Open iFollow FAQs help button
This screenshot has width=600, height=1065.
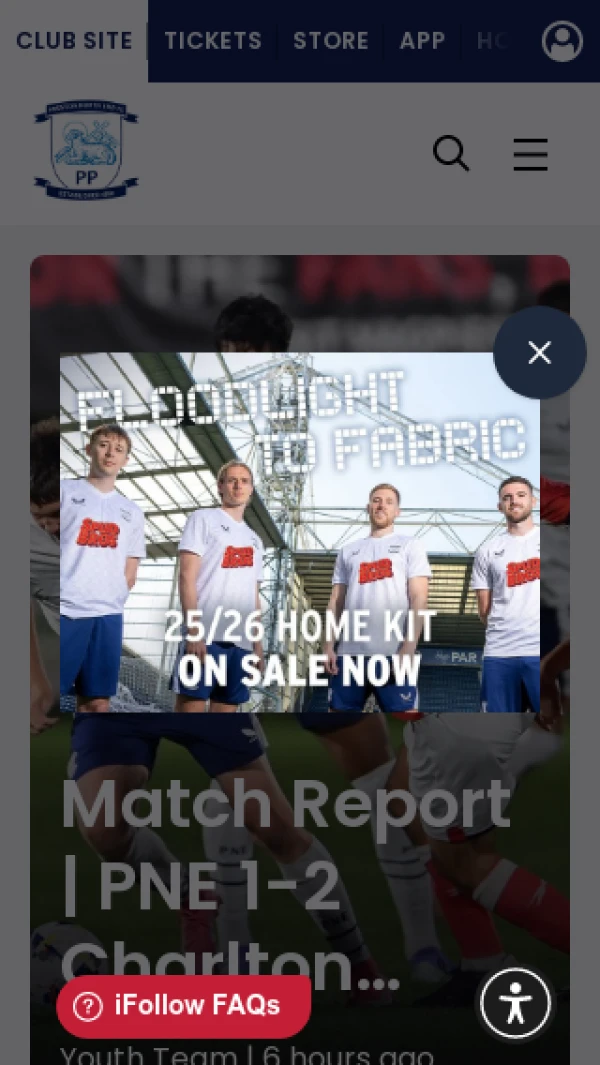[183, 1006]
